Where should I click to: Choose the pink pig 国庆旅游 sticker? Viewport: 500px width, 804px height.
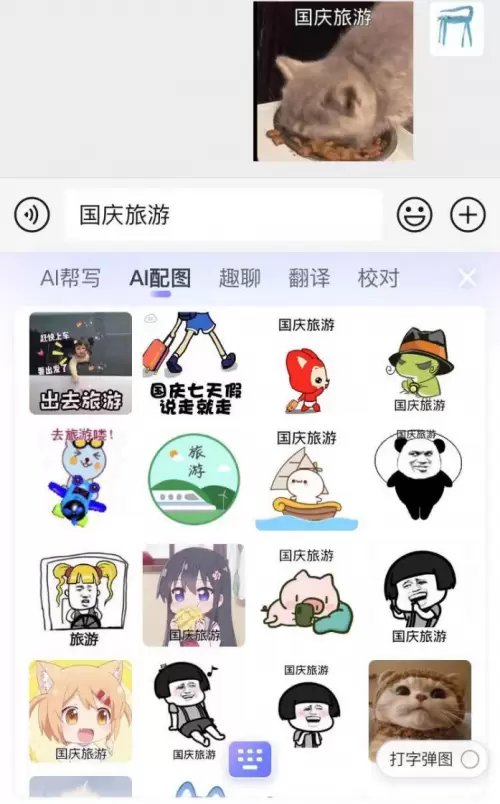(x=307, y=594)
